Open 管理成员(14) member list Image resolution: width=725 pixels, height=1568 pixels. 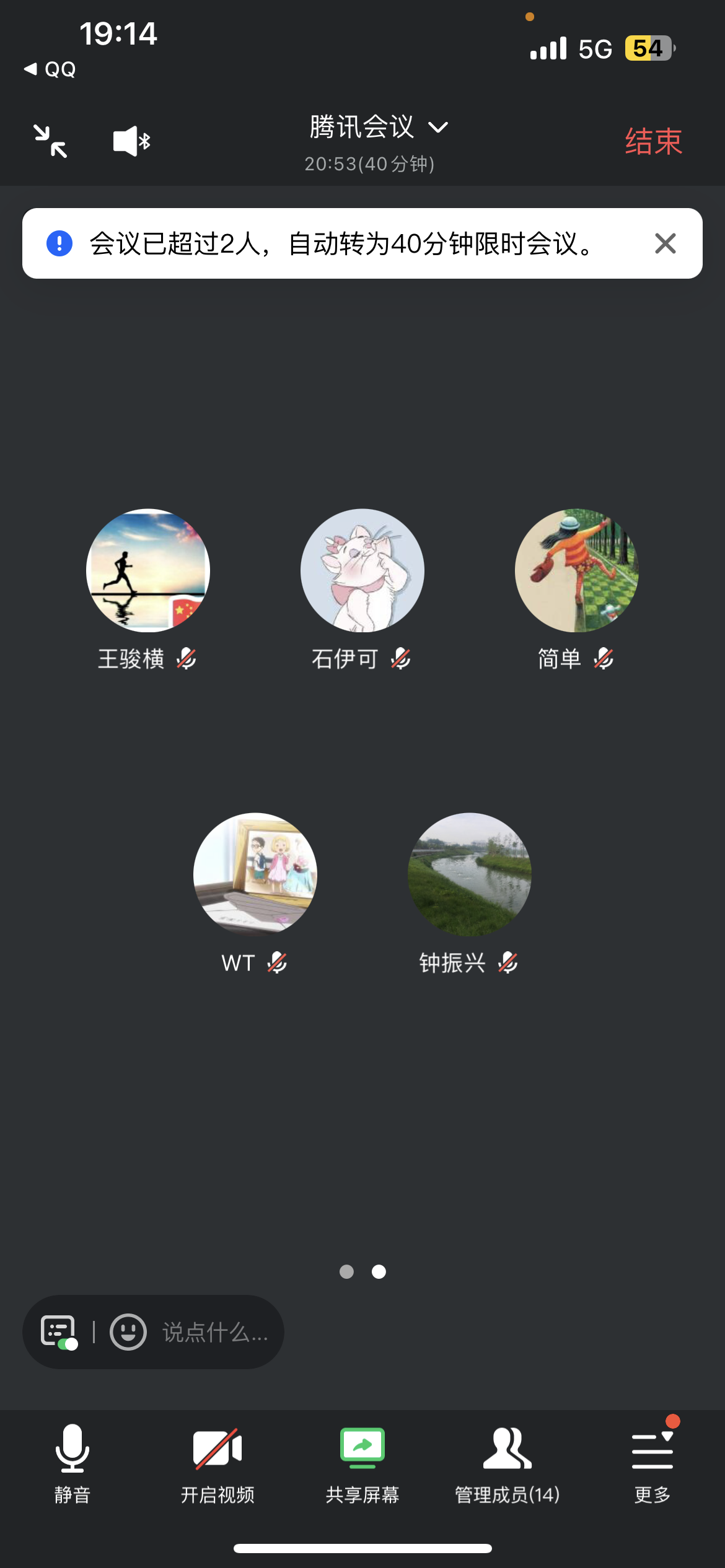(x=507, y=1464)
